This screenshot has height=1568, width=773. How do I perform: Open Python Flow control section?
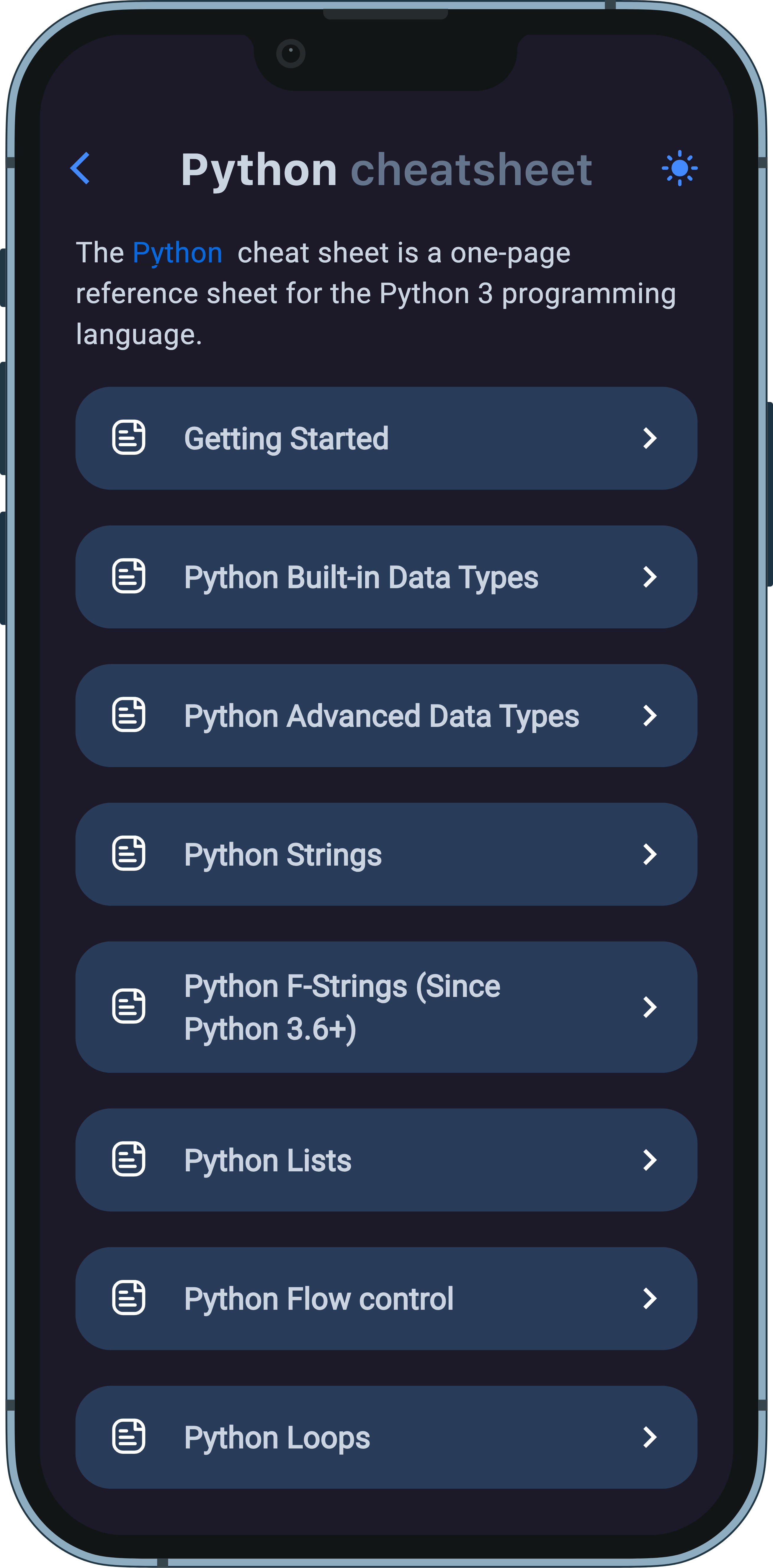coord(387,1299)
